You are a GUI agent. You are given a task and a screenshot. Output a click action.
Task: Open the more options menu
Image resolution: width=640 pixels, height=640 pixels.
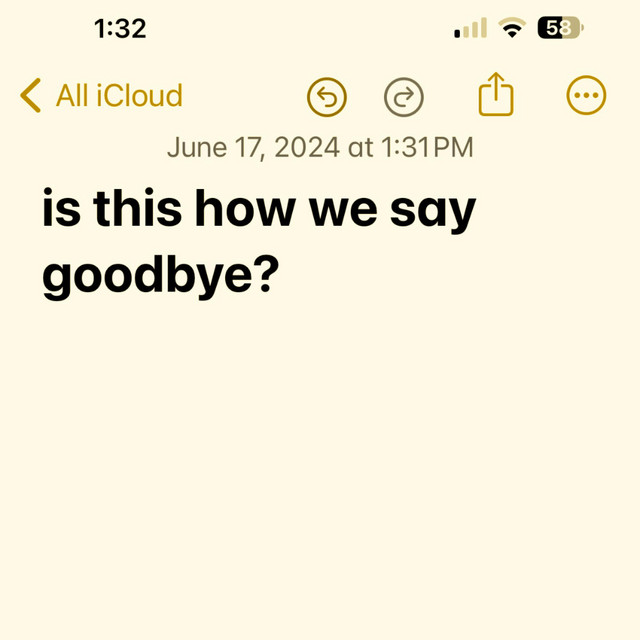(x=586, y=96)
